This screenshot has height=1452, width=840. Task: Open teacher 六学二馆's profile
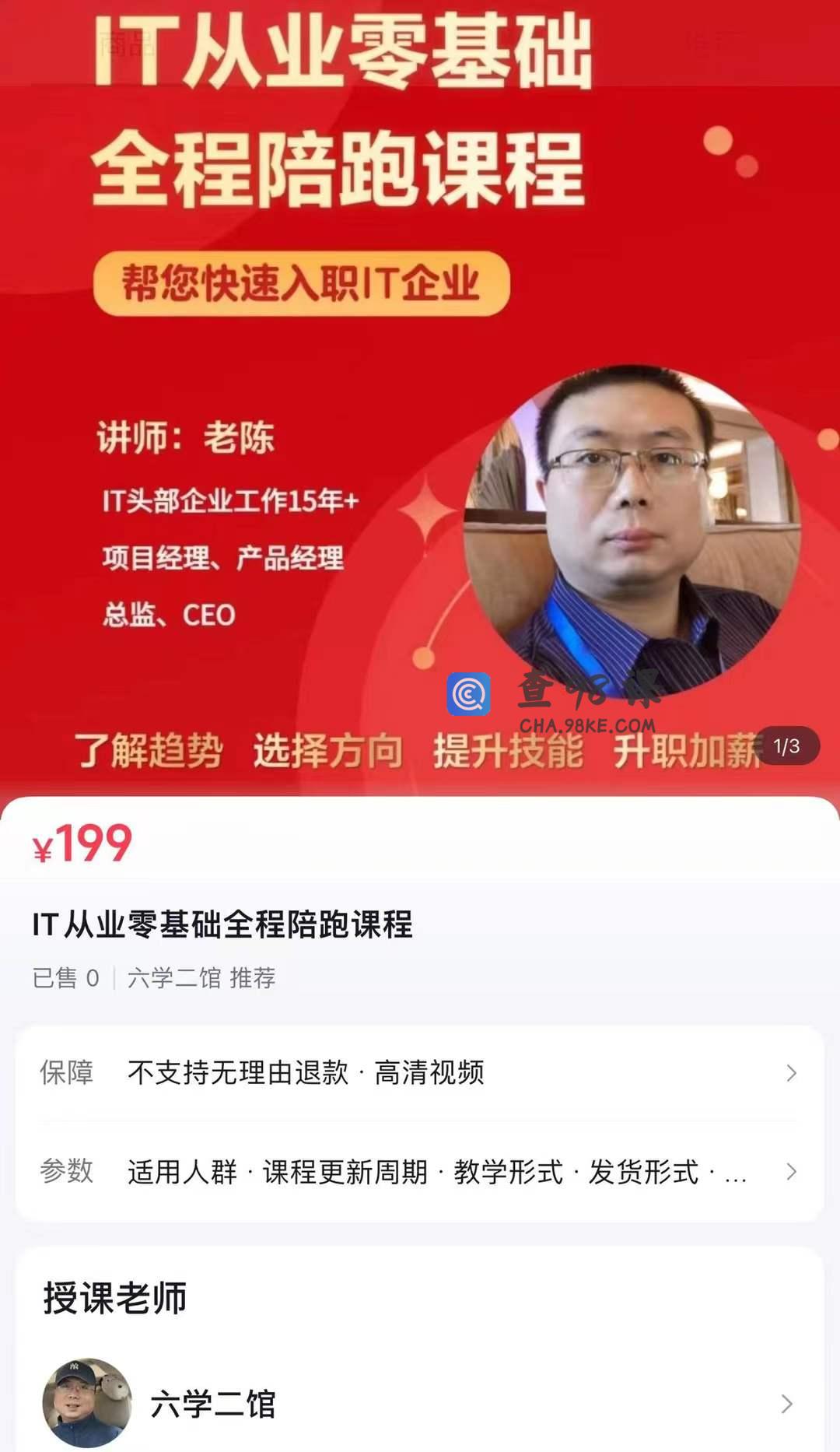tap(420, 1404)
